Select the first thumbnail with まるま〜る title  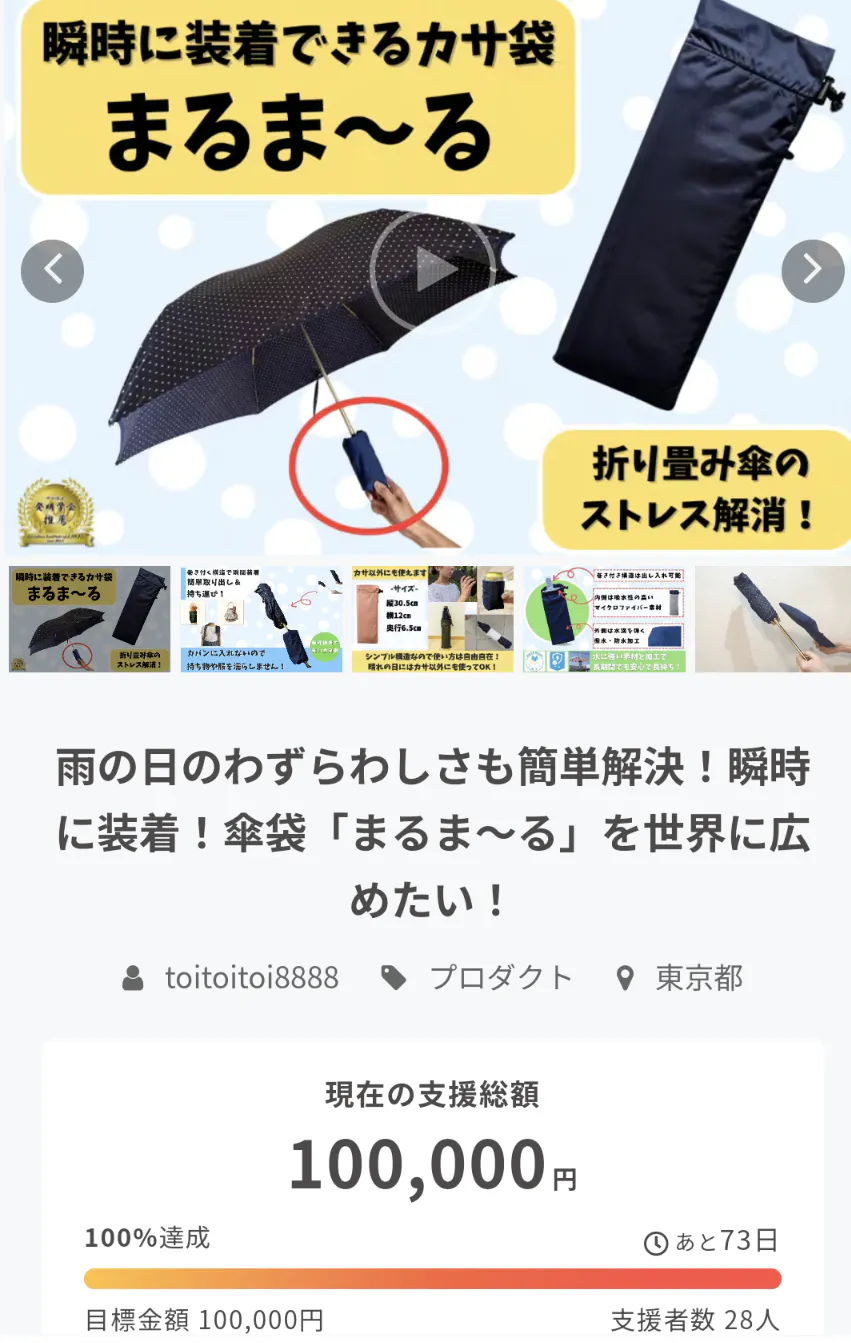pyautogui.click(x=90, y=619)
